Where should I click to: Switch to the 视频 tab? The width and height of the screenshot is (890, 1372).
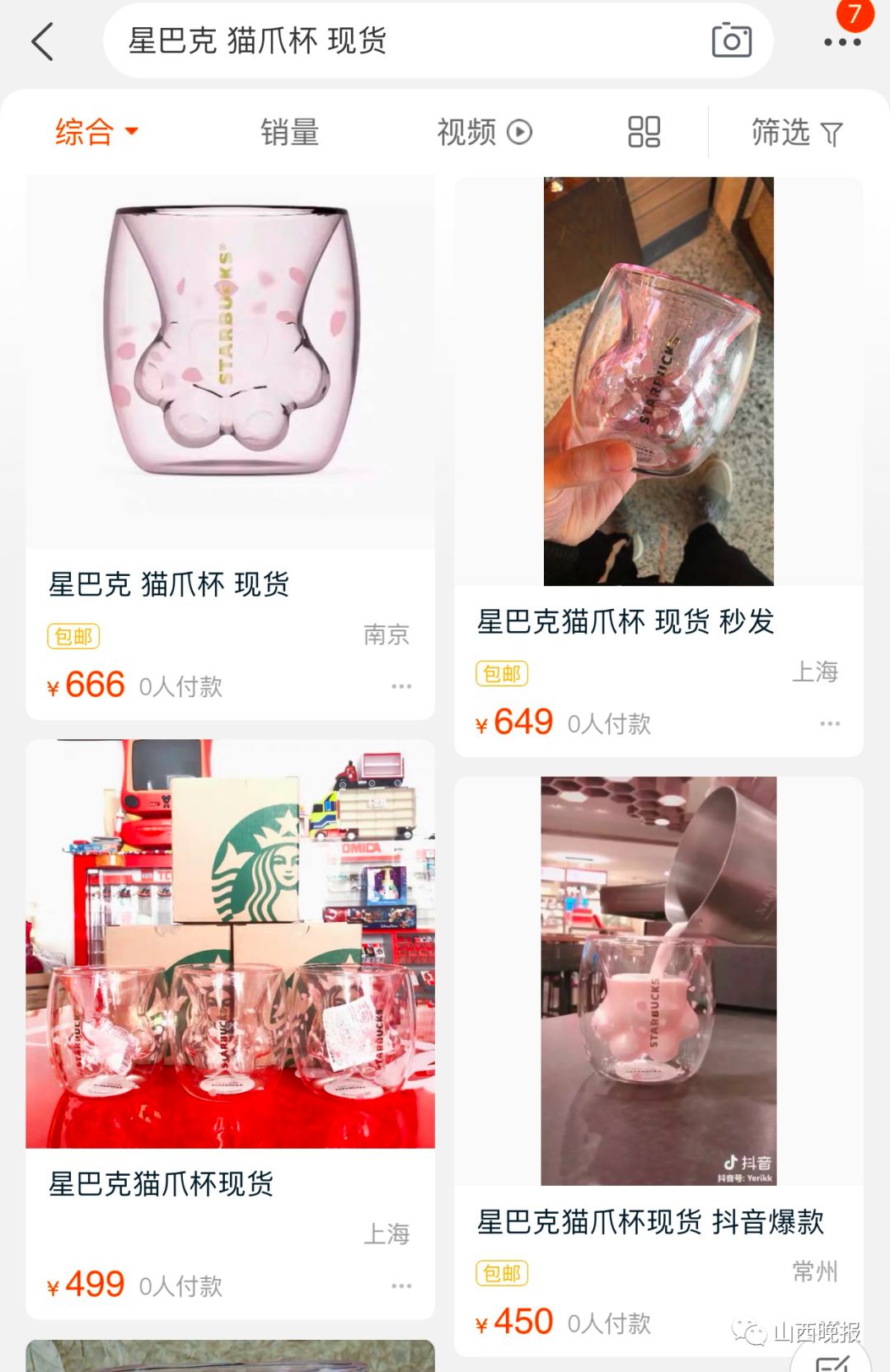pos(484,132)
